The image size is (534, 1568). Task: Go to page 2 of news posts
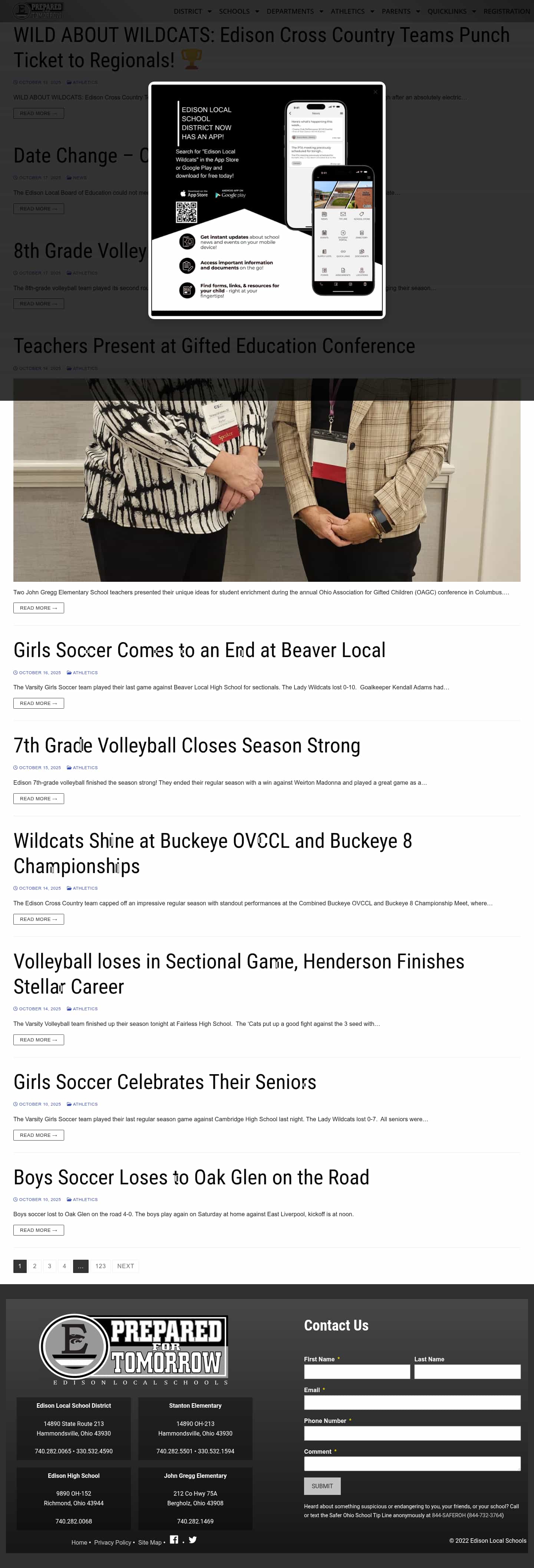click(x=34, y=1266)
